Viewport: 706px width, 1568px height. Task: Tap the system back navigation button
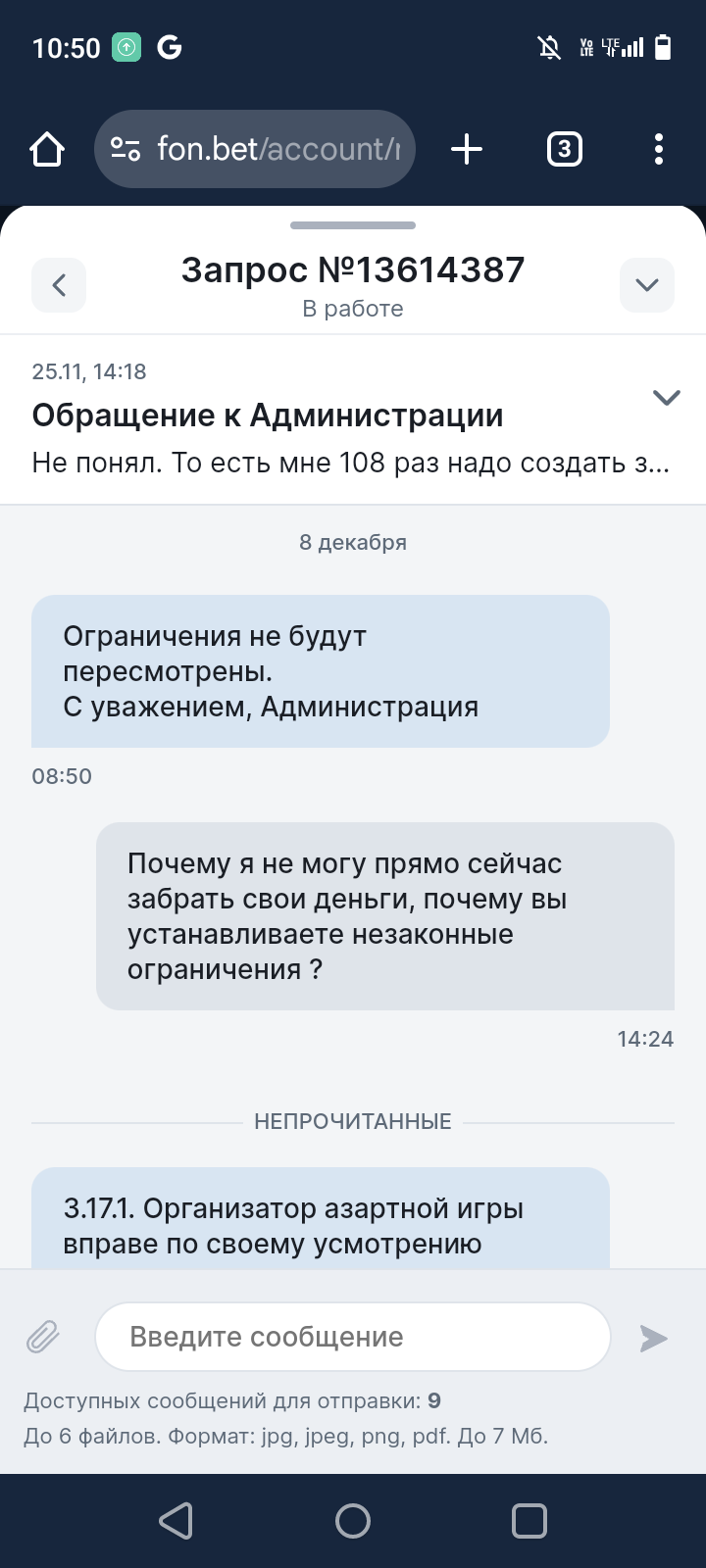(x=176, y=1521)
